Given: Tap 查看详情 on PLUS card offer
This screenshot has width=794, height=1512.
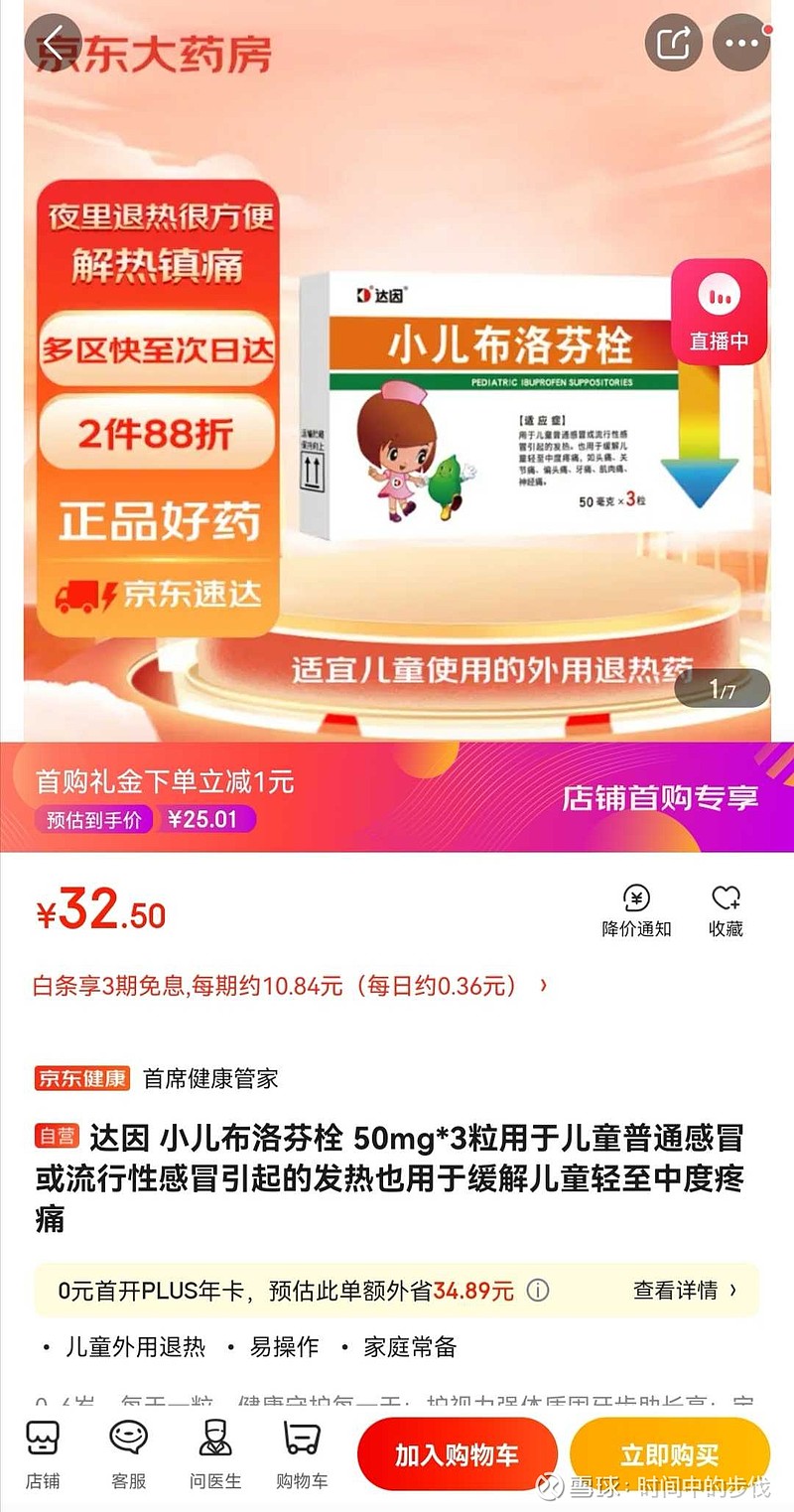Looking at the screenshot, I should (x=685, y=1291).
